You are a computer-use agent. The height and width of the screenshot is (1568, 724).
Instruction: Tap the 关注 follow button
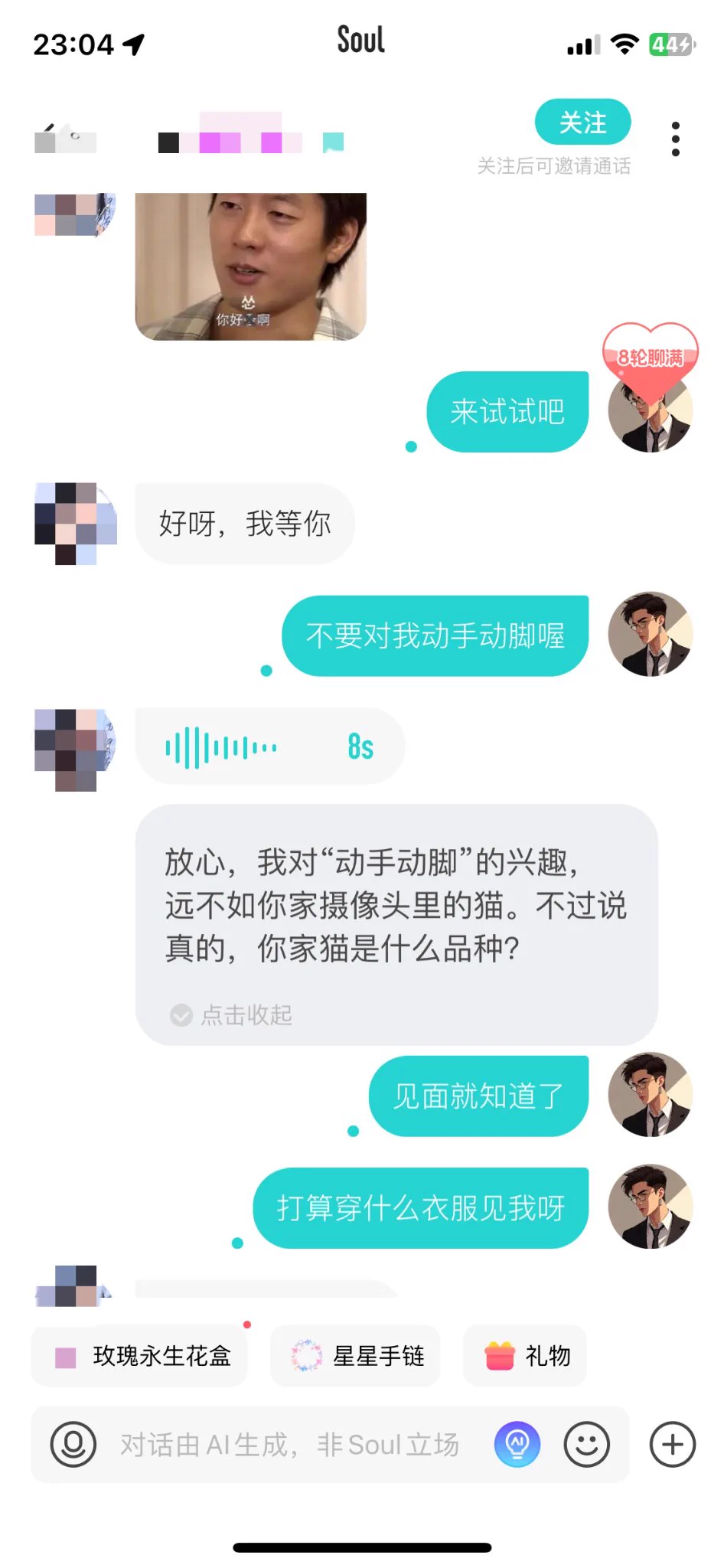pos(582,122)
